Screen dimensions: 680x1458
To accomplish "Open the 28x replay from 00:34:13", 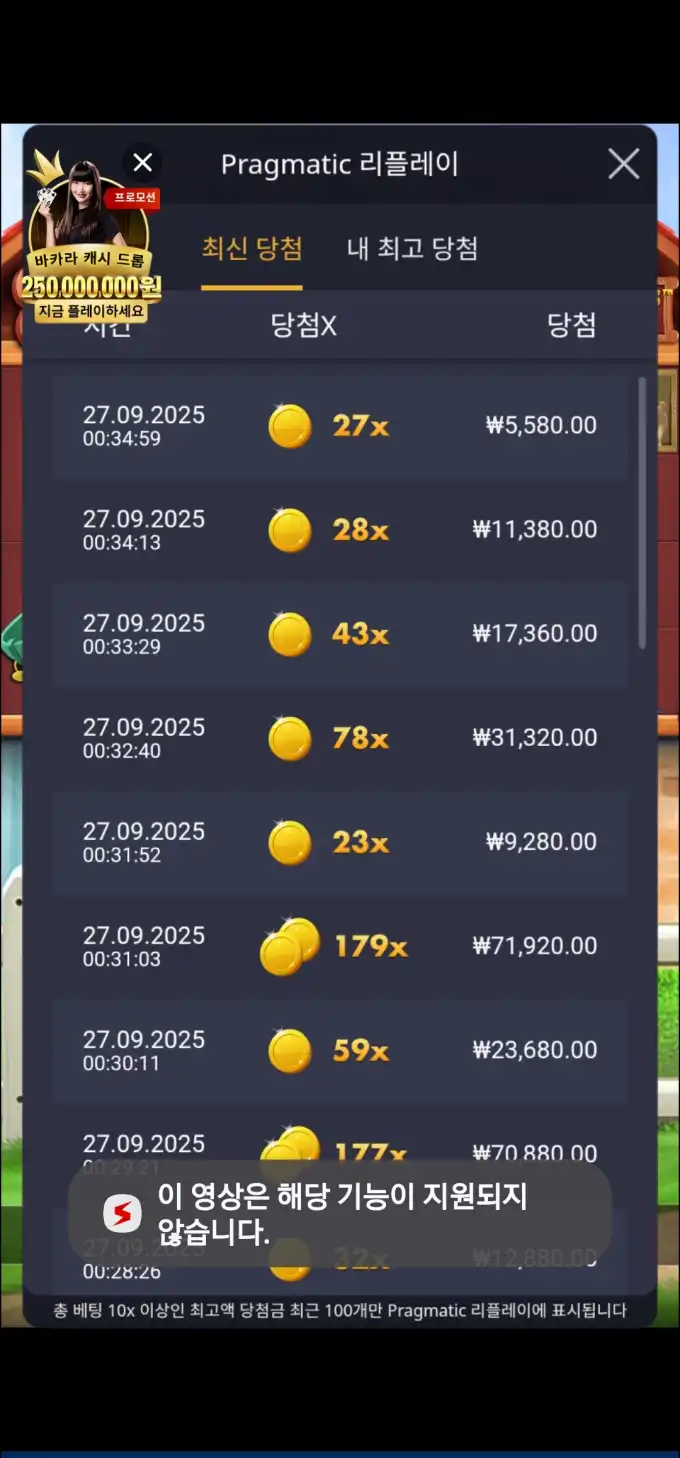I will point(340,531).
